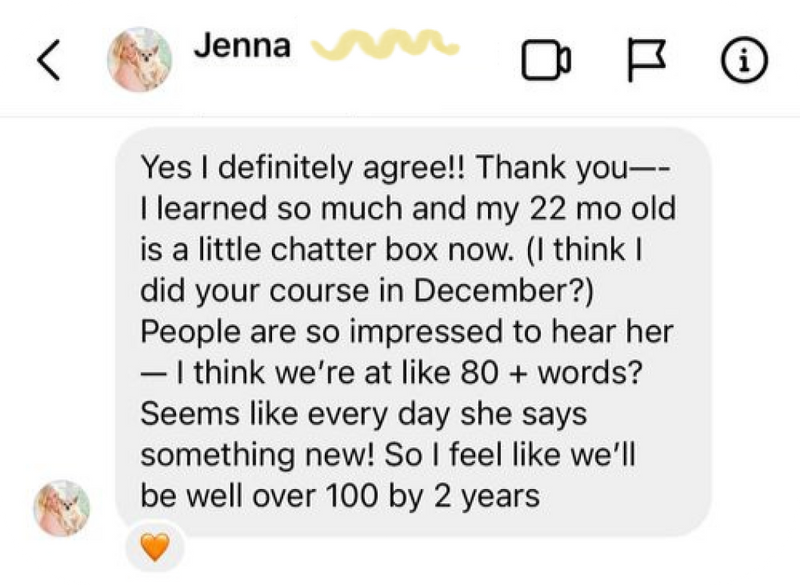Tap Jenna's avatar beside the message
Screen dimensions: 800x585
click(x=62, y=508)
